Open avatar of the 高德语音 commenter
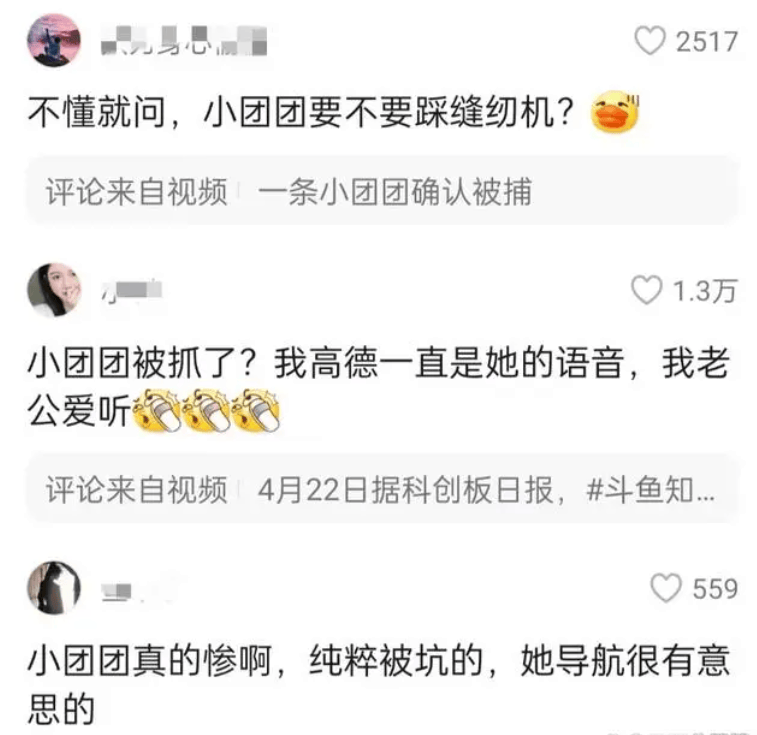Screen dimensions: 757x735 [55, 291]
